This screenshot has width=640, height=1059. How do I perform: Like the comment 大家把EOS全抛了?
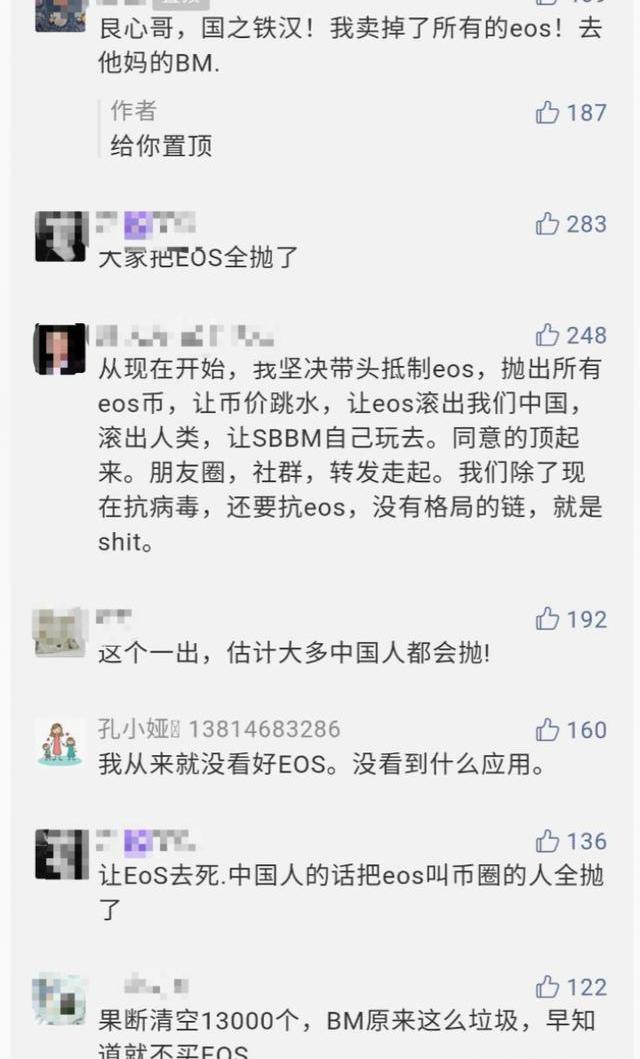[547, 224]
